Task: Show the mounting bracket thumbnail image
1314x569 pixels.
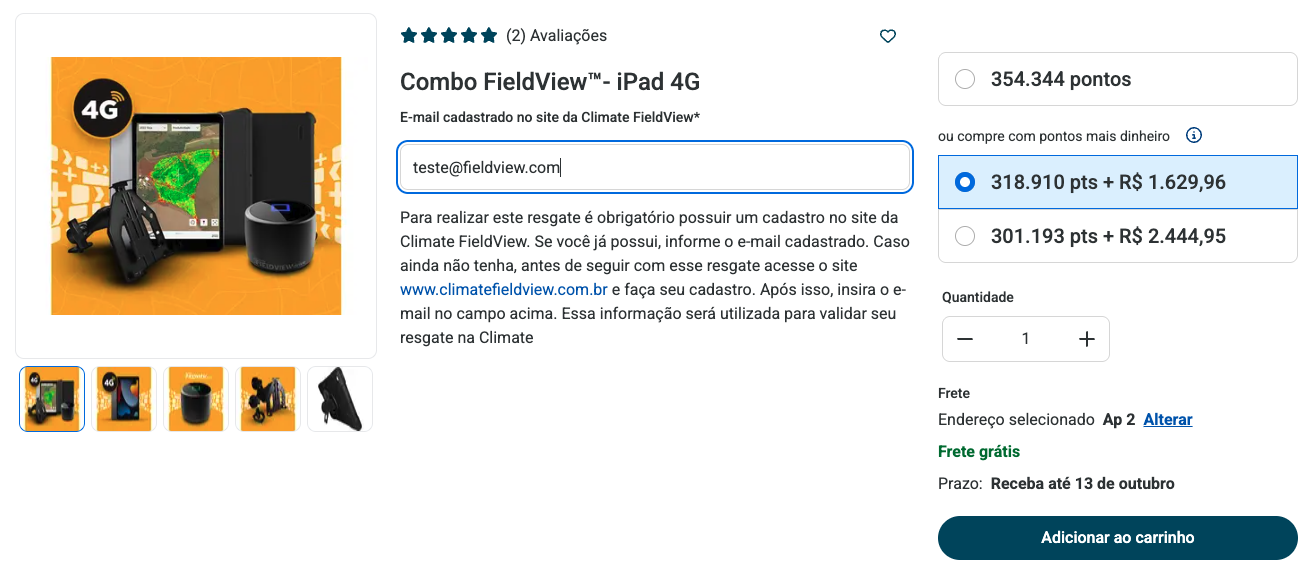Action: (268, 399)
